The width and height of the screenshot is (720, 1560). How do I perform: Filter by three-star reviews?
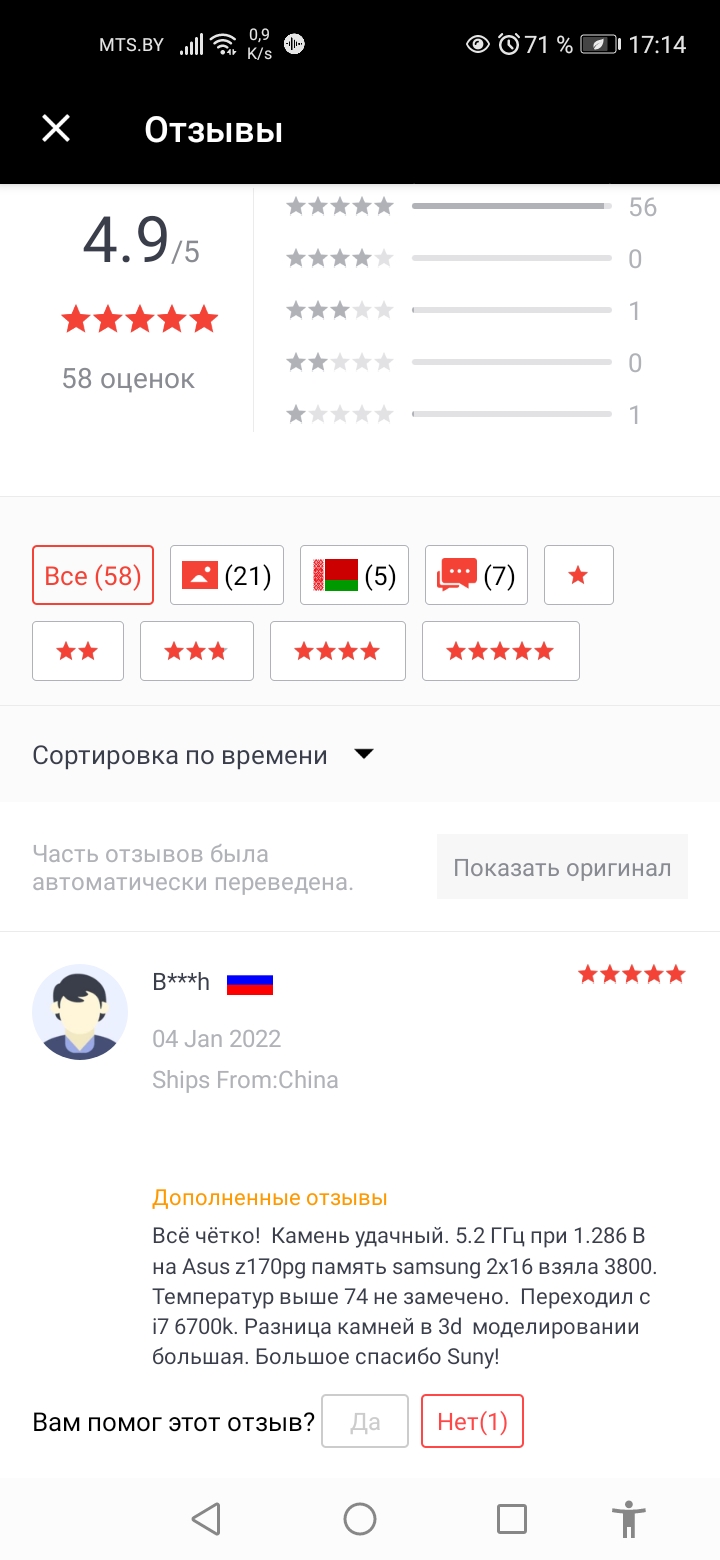pyautogui.click(x=197, y=651)
